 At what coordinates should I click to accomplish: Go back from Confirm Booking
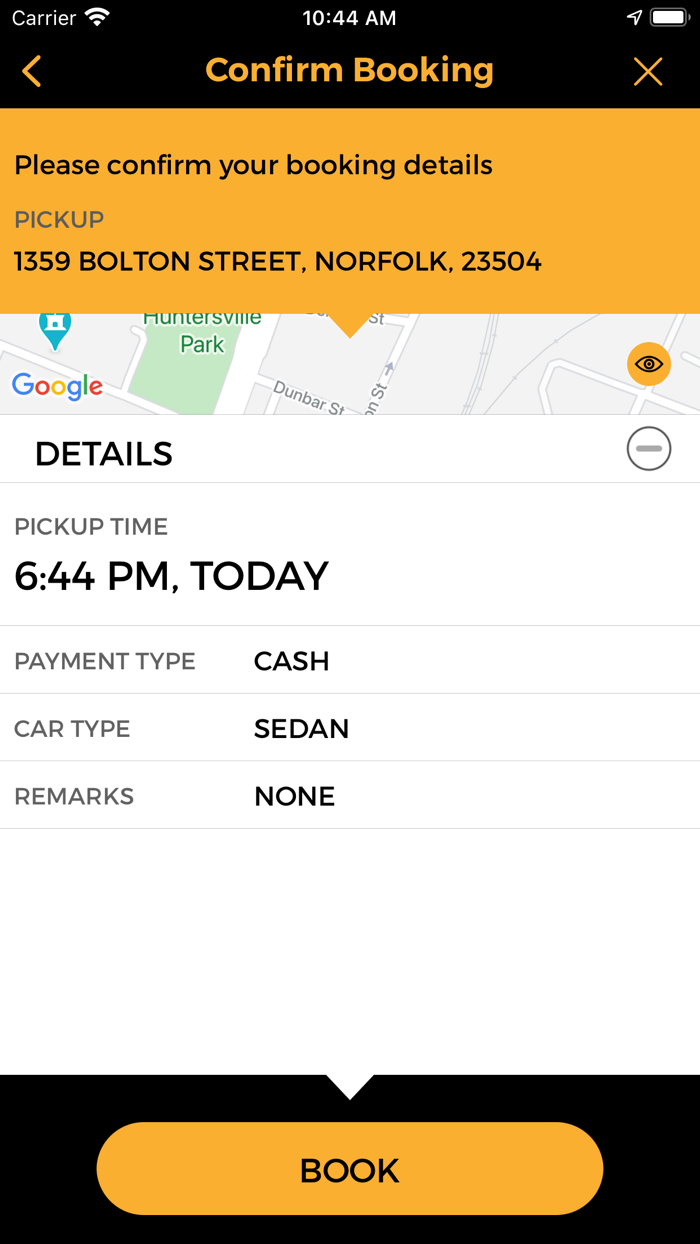tap(32, 71)
